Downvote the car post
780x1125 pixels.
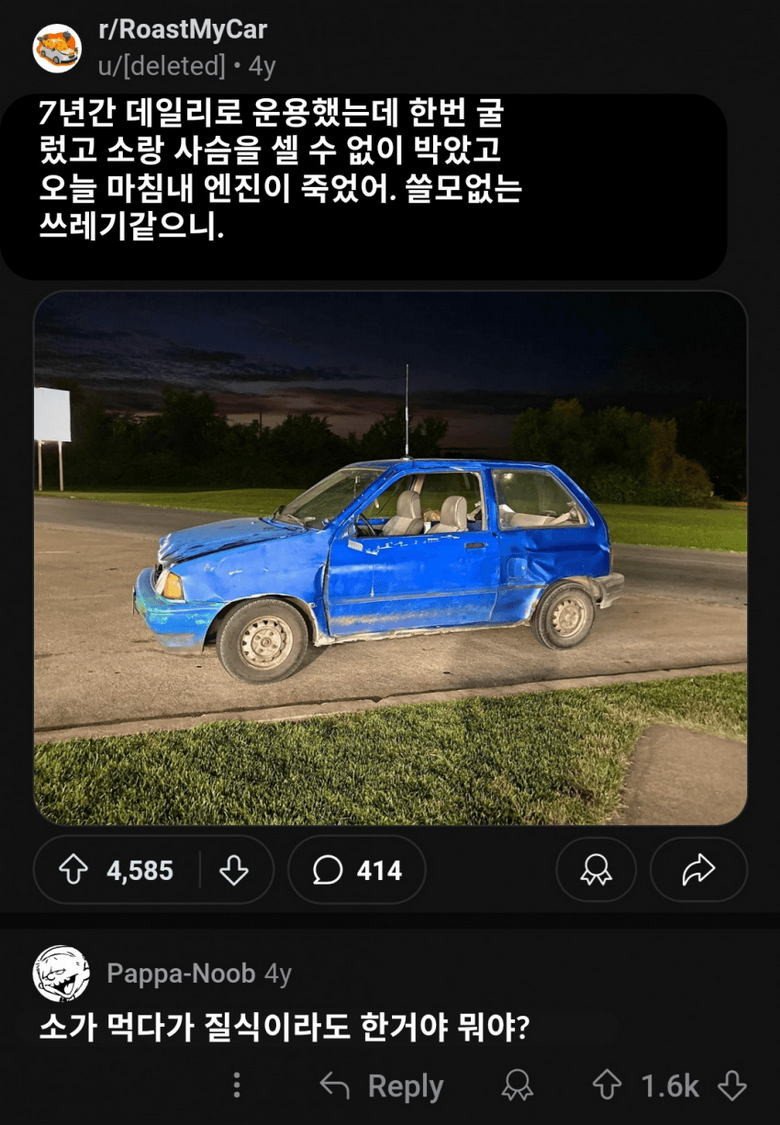pyautogui.click(x=233, y=870)
